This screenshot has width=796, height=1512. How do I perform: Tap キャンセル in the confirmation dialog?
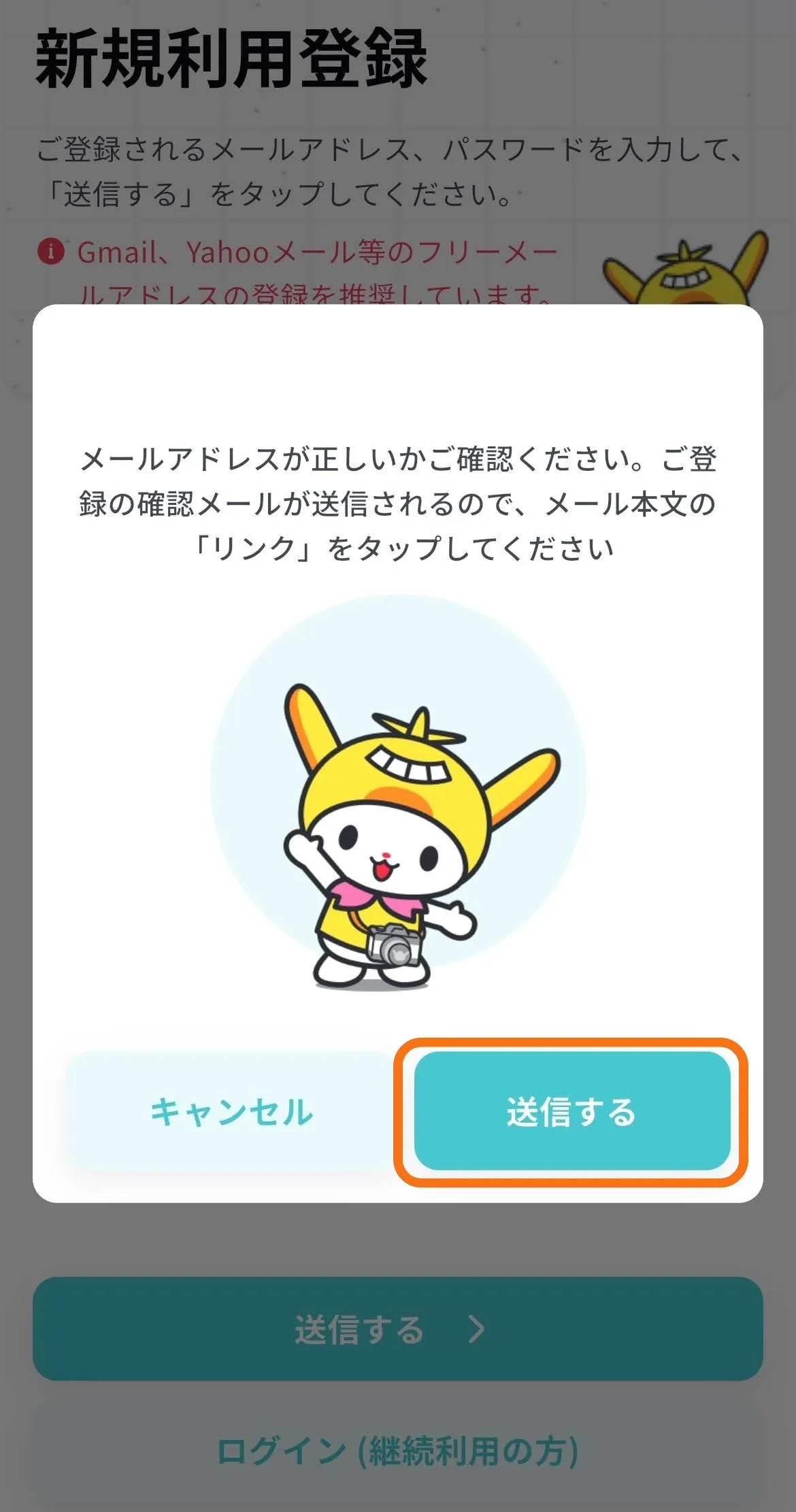tap(231, 1112)
